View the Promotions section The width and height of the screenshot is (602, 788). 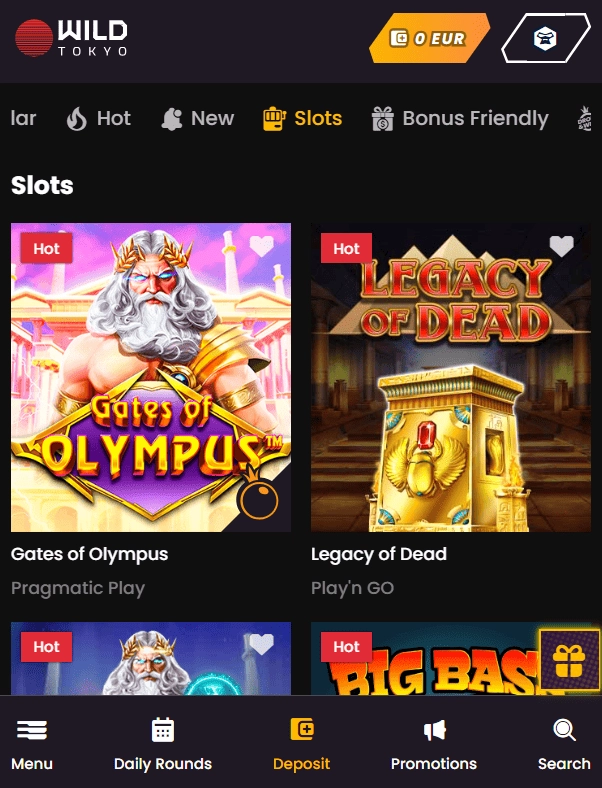(434, 744)
